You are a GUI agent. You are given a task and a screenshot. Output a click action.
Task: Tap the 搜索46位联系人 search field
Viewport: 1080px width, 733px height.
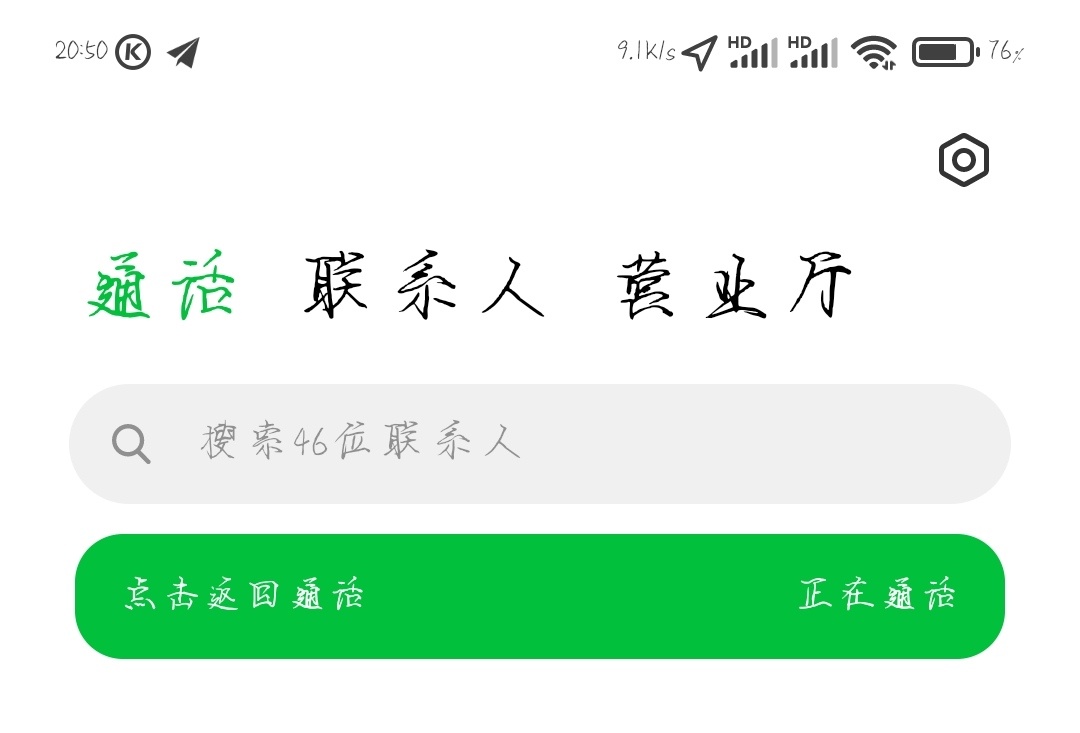point(540,443)
